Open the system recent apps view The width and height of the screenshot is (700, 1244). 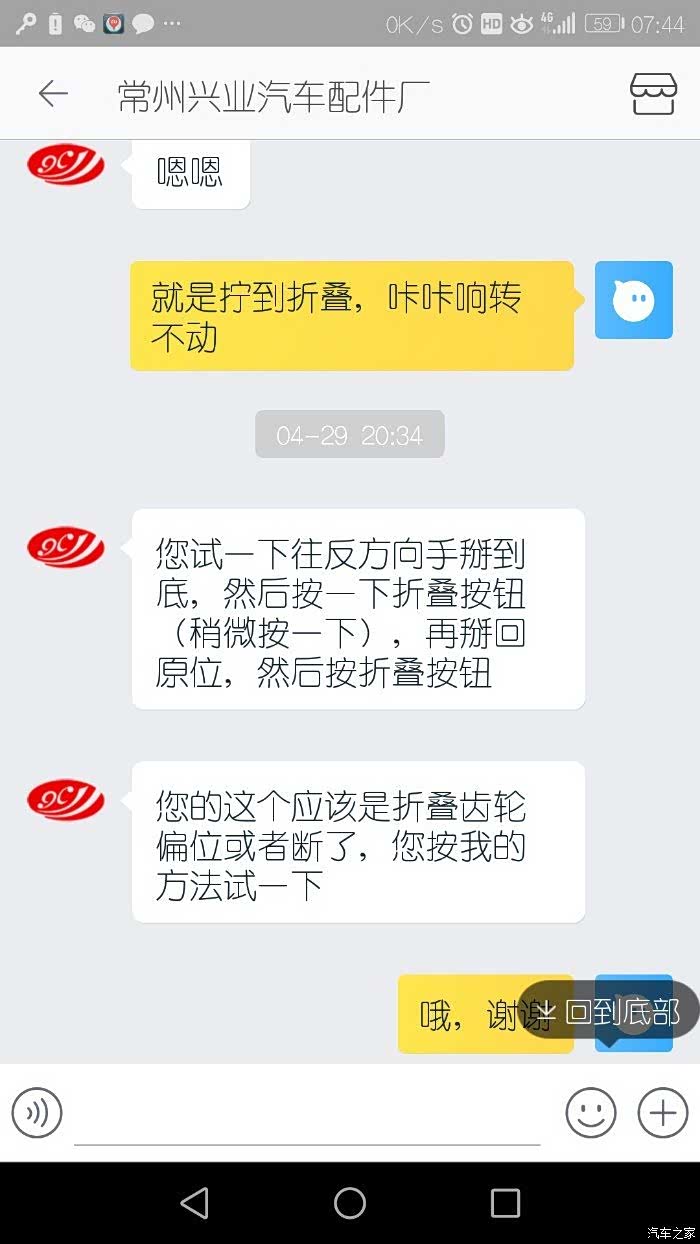coord(505,1202)
